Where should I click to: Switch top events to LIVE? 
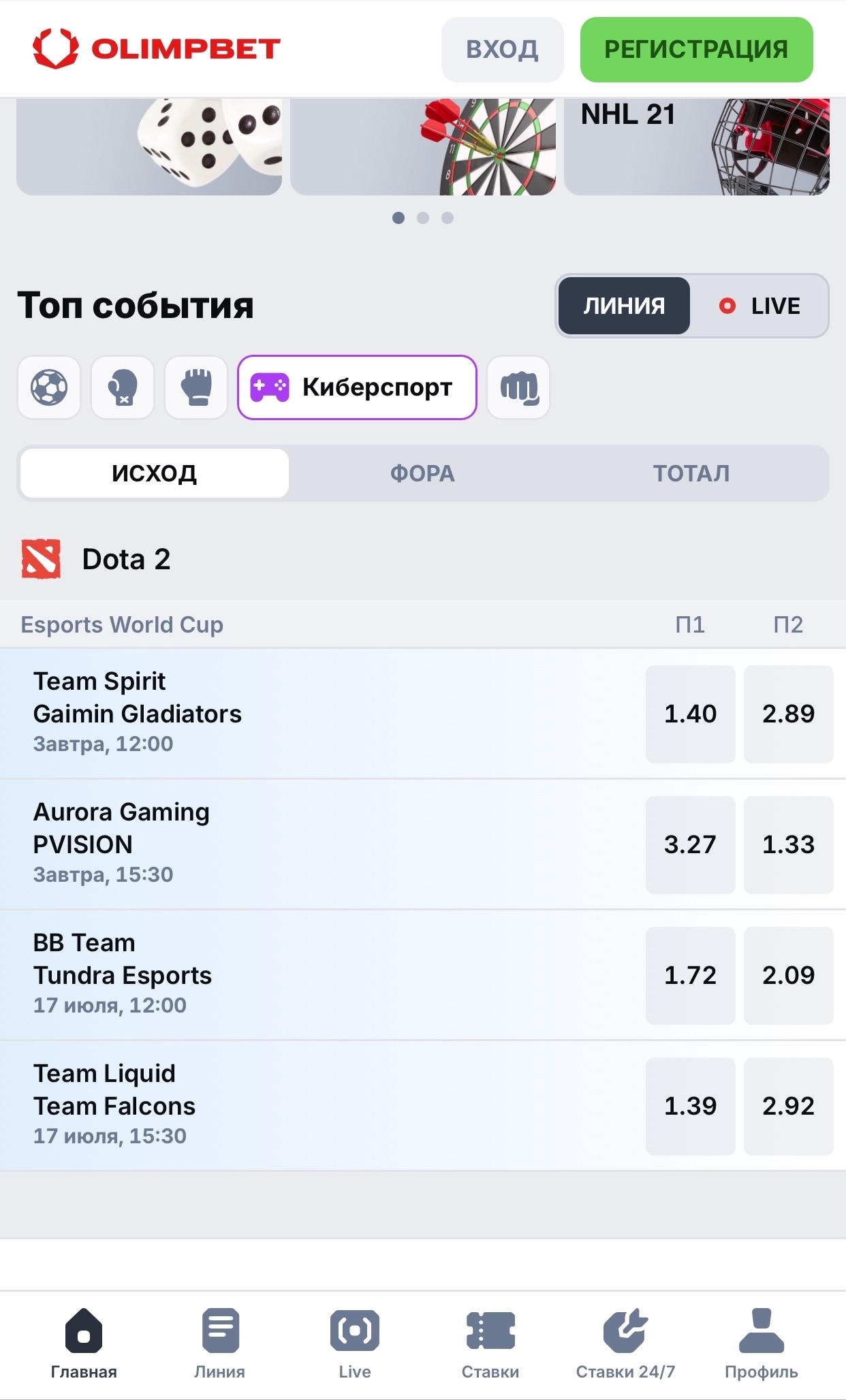coord(760,306)
